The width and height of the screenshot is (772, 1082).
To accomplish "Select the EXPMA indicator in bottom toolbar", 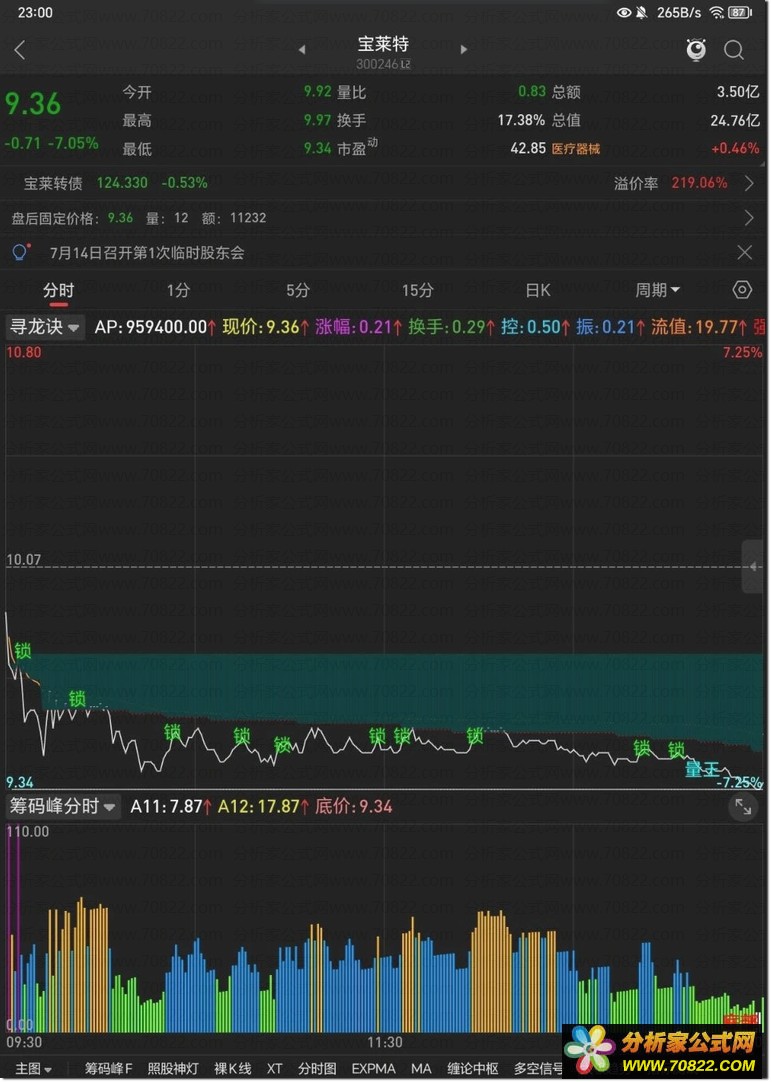I will pos(373,1069).
